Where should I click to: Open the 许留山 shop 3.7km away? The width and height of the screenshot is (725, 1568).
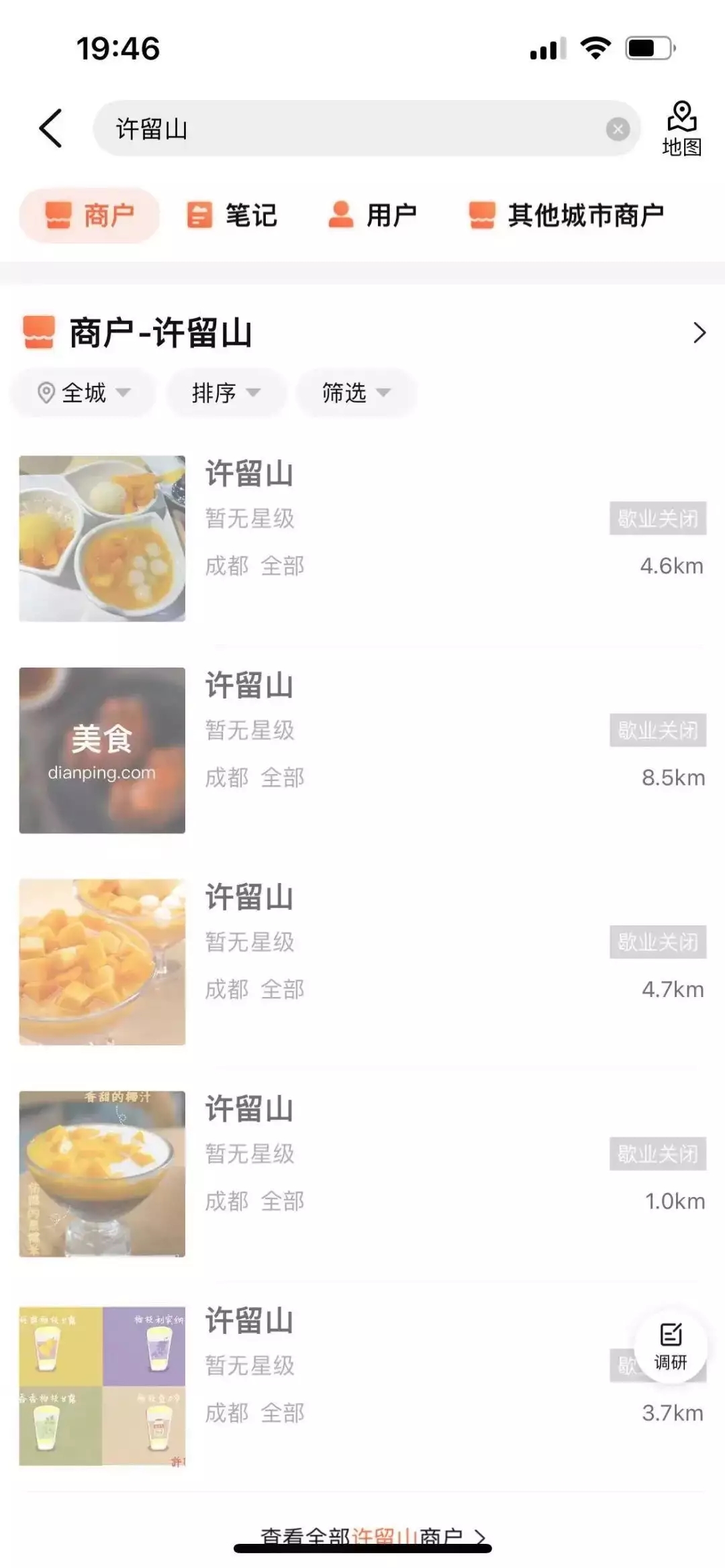pyautogui.click(x=362, y=1386)
